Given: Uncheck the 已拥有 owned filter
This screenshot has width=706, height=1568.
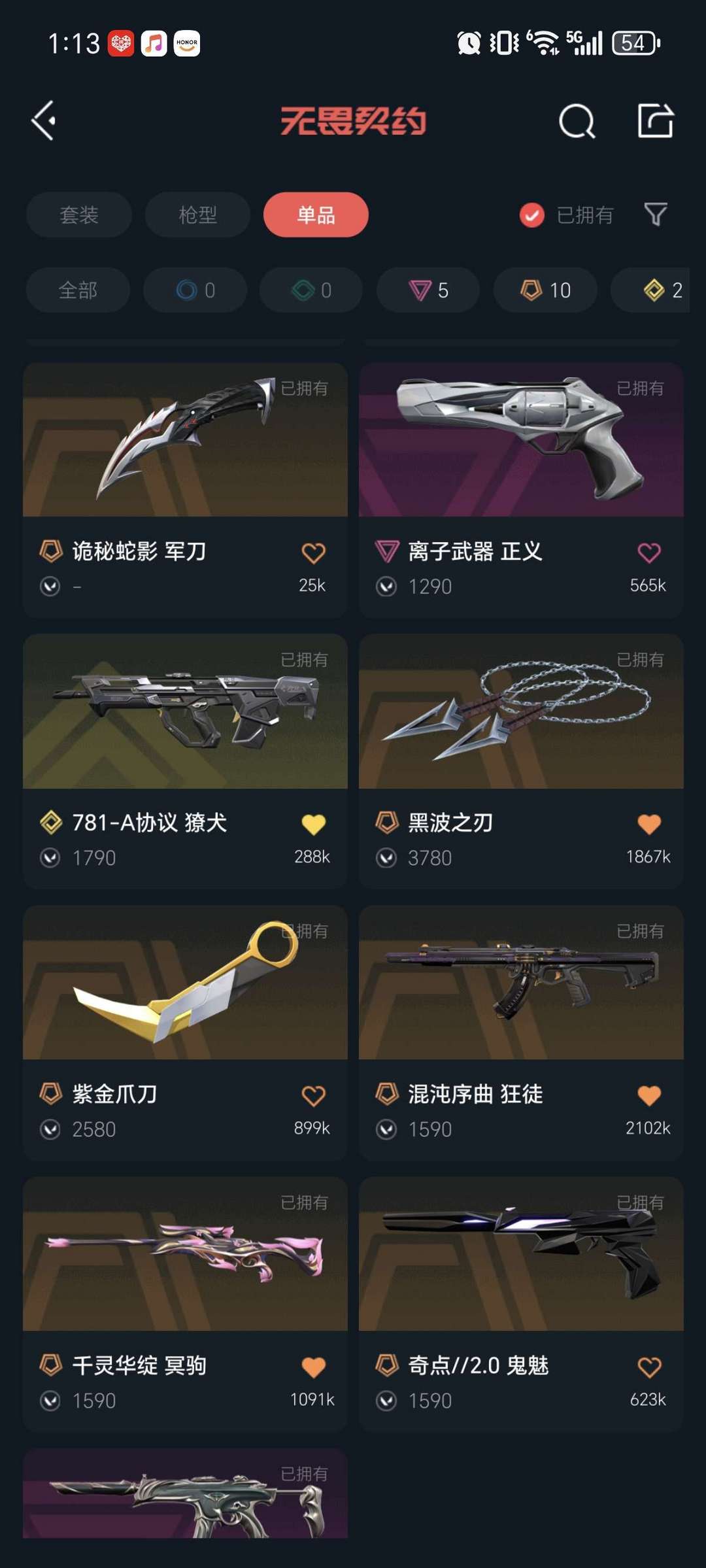Looking at the screenshot, I should tap(532, 215).
